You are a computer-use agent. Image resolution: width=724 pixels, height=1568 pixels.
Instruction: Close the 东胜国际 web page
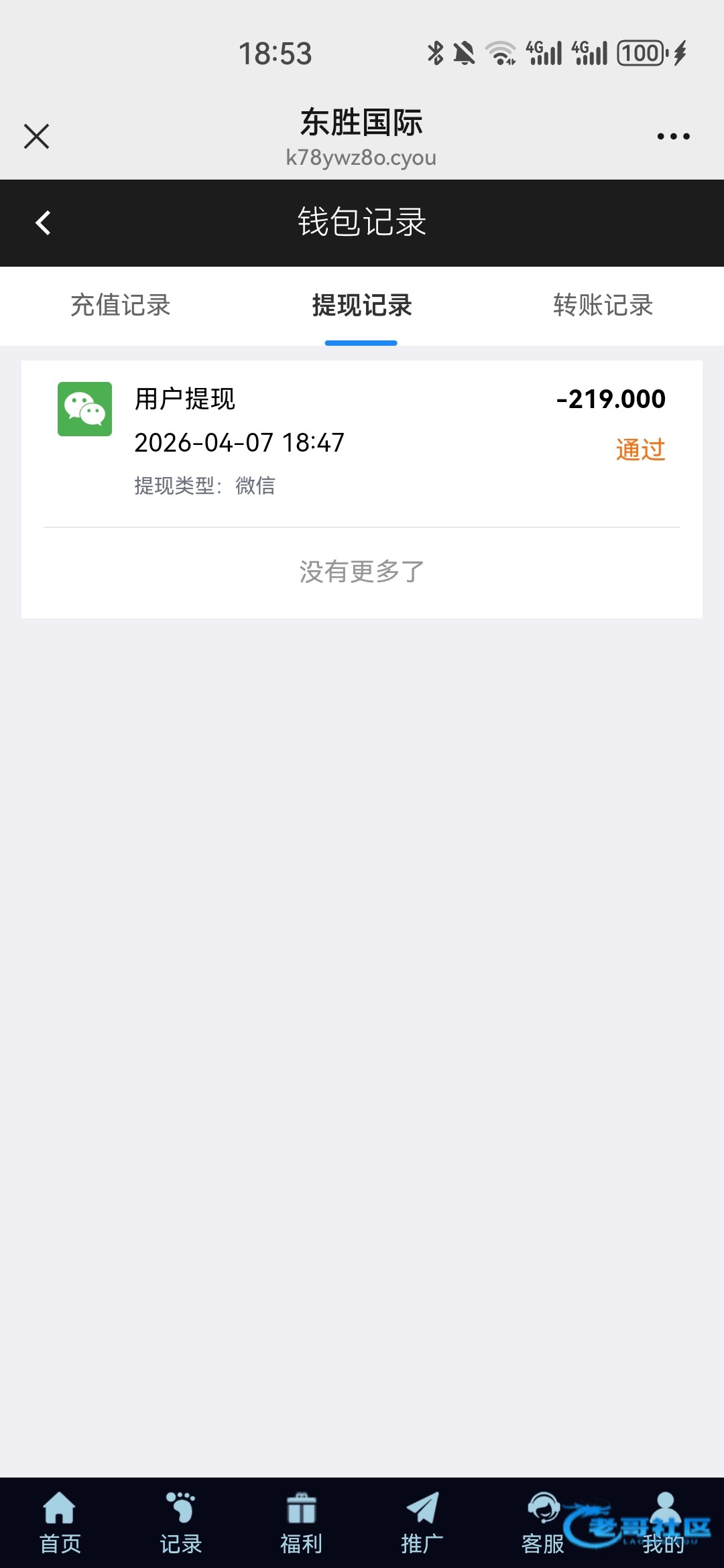36,136
